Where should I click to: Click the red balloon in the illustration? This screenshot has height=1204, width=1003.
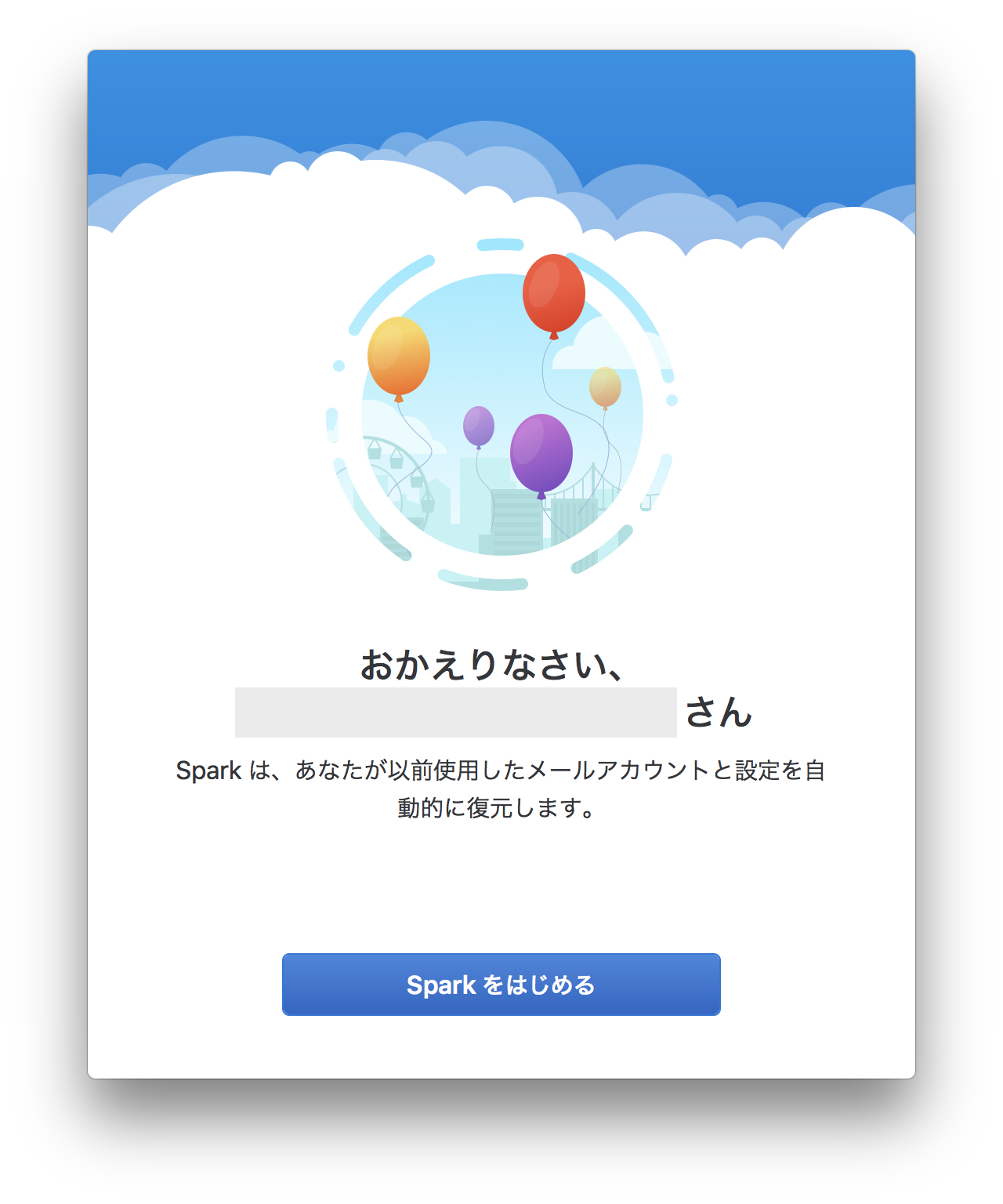point(553,294)
